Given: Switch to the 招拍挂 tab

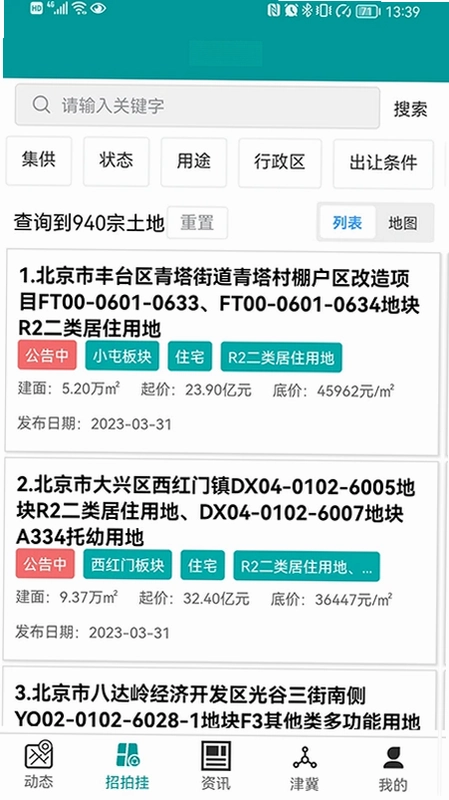Looking at the screenshot, I should click(x=128, y=766).
